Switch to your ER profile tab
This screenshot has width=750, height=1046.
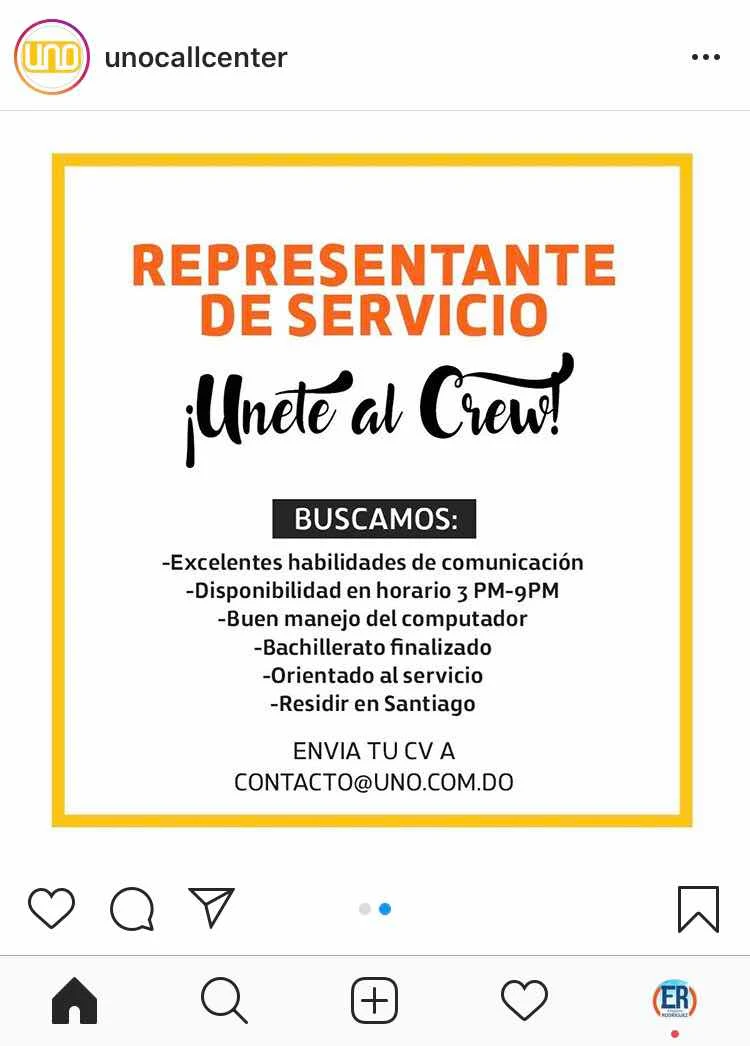(674, 1000)
